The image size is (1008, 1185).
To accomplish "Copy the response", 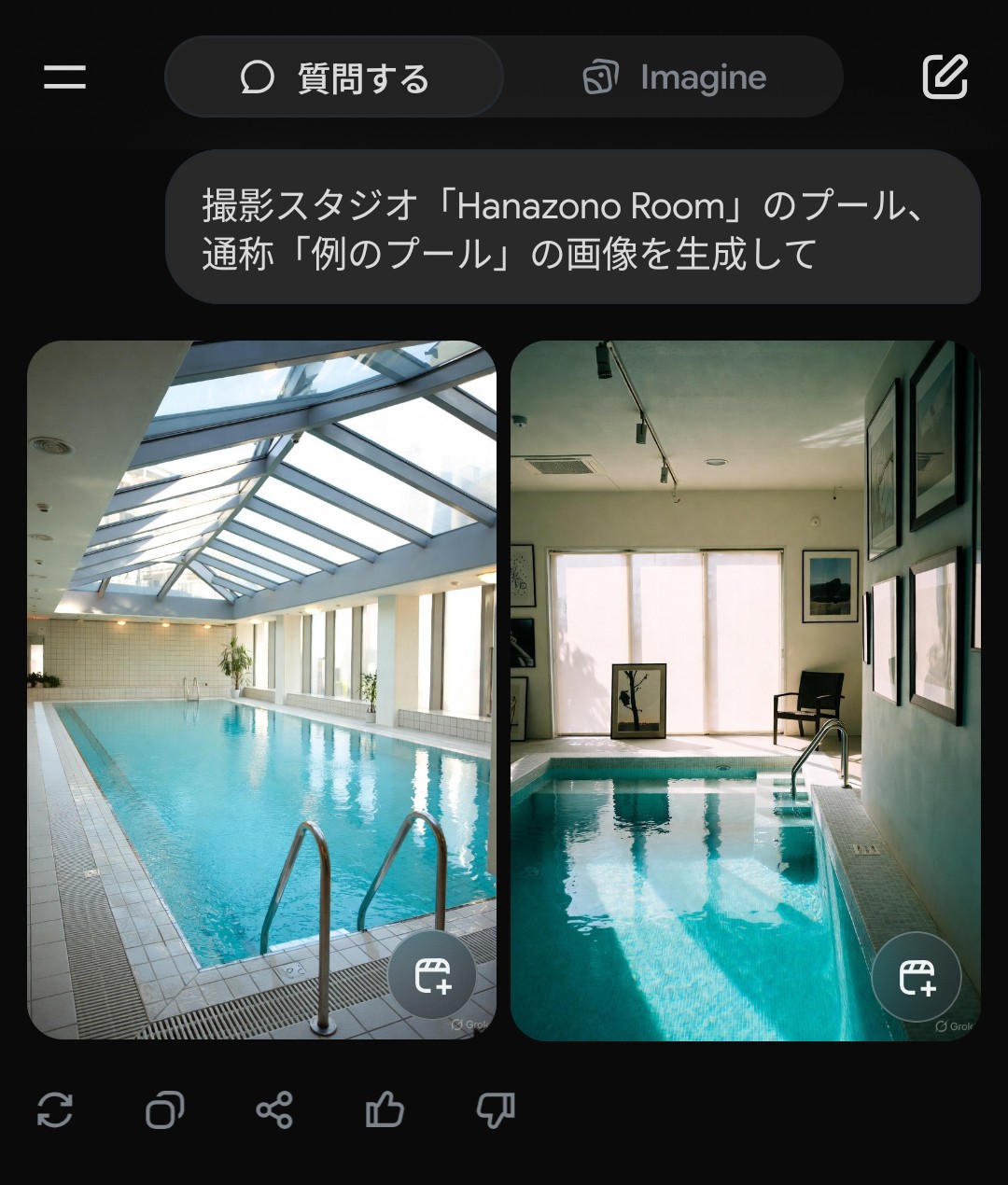I will click(x=164, y=1110).
